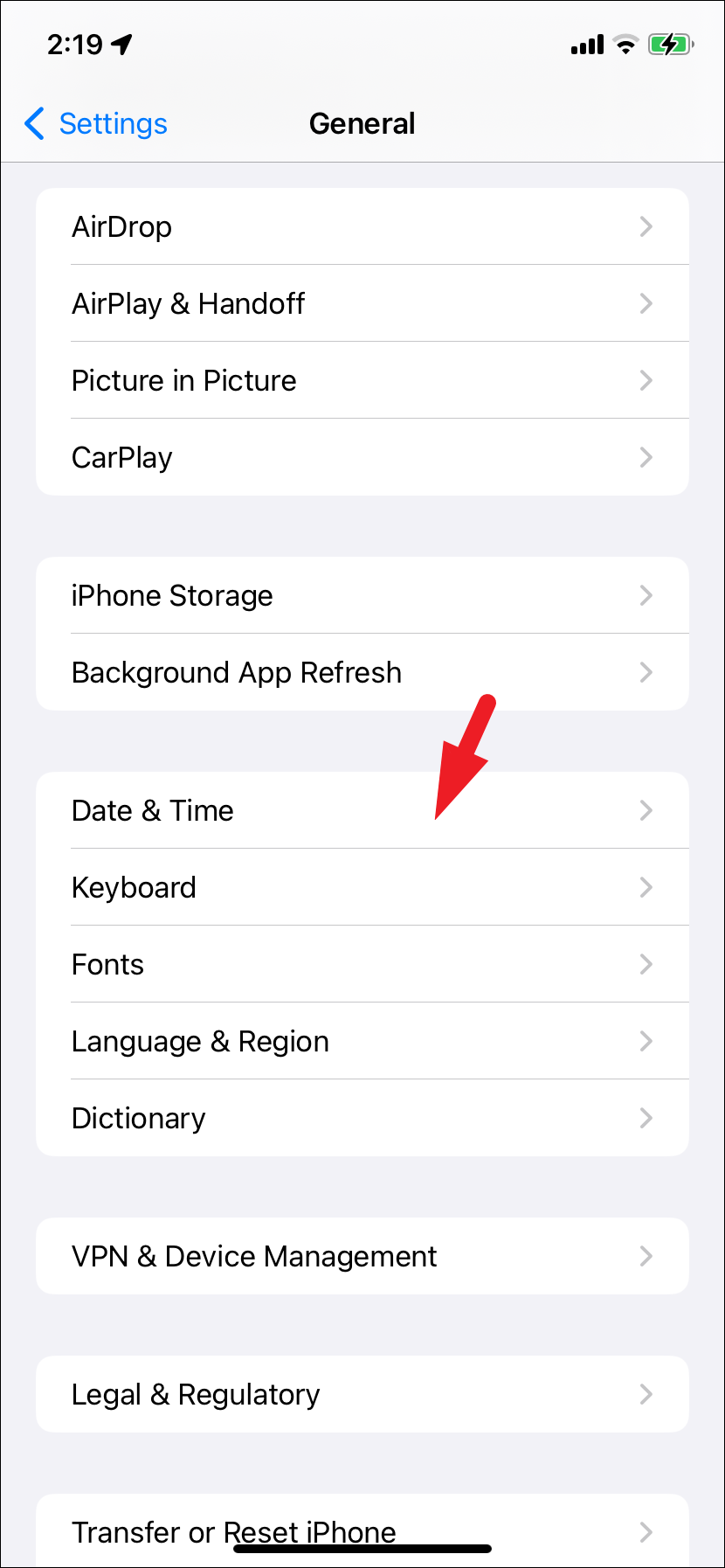View iPhone Storage

[362, 595]
